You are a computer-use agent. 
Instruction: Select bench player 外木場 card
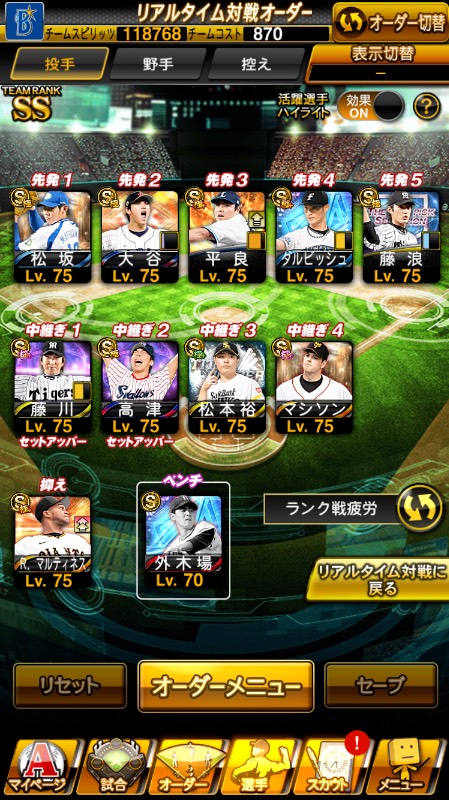pyautogui.click(x=183, y=541)
